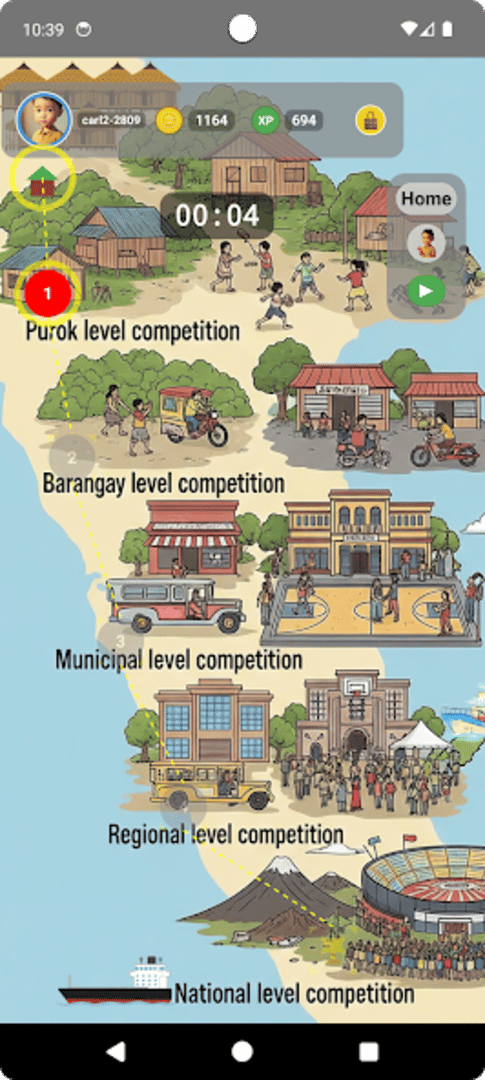Tap the gold coin icon
Viewport: 485px width, 1080px height.
(x=169, y=121)
